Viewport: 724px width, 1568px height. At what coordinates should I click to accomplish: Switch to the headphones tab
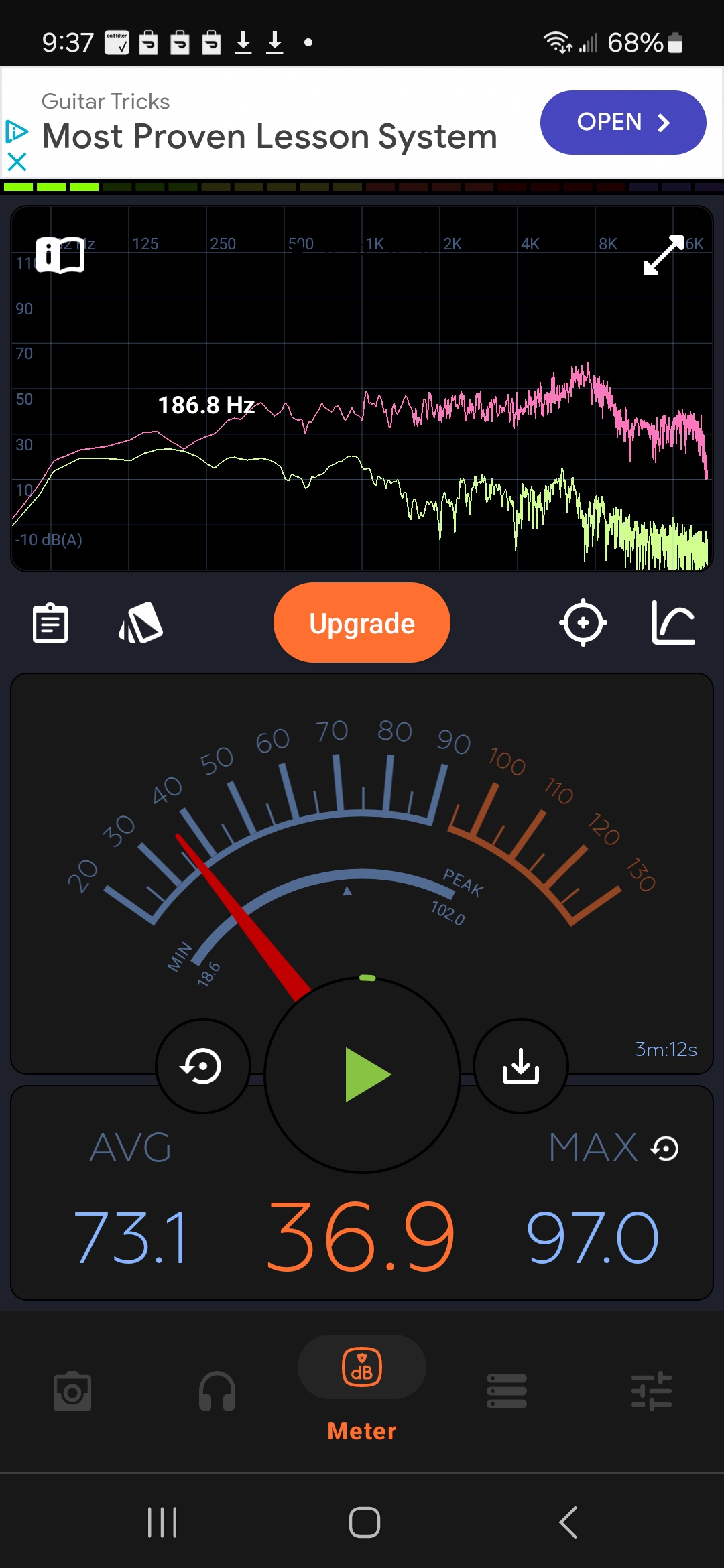pos(217,1391)
